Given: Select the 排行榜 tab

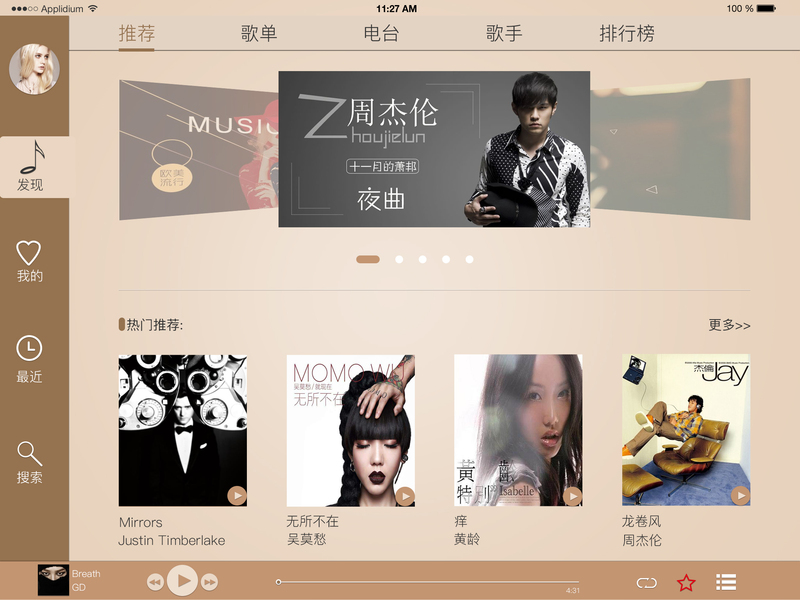Looking at the screenshot, I should coord(627,34).
